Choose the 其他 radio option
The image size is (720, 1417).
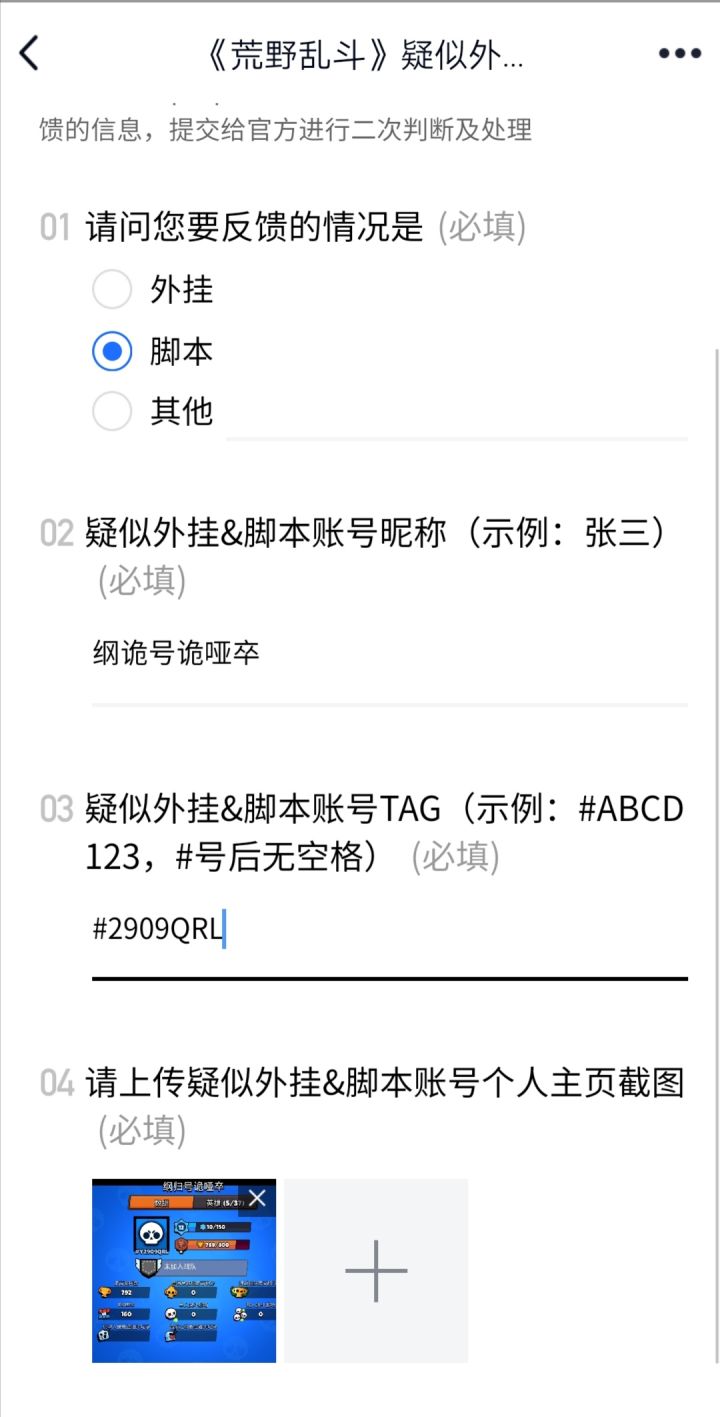112,411
